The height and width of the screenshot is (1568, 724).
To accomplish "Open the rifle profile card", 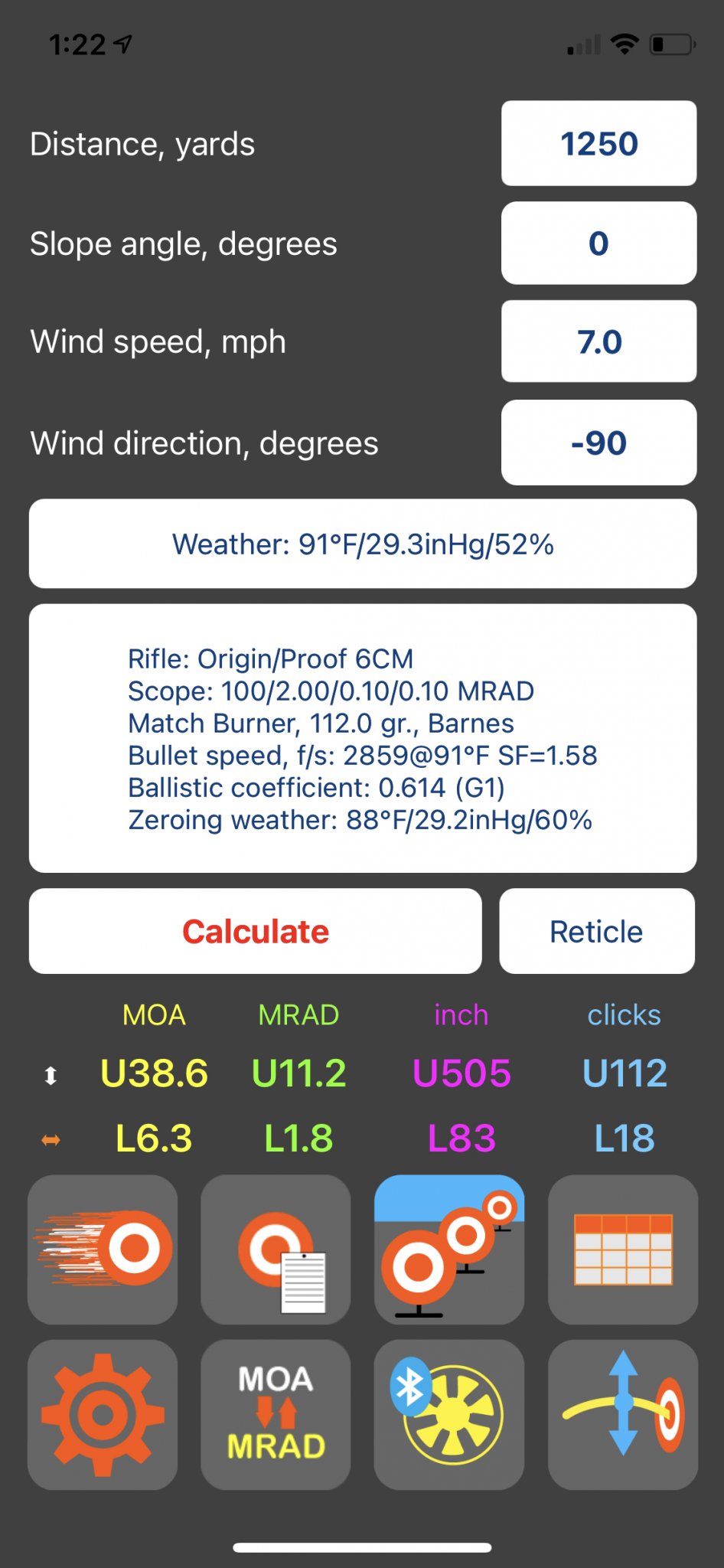I will [x=363, y=739].
